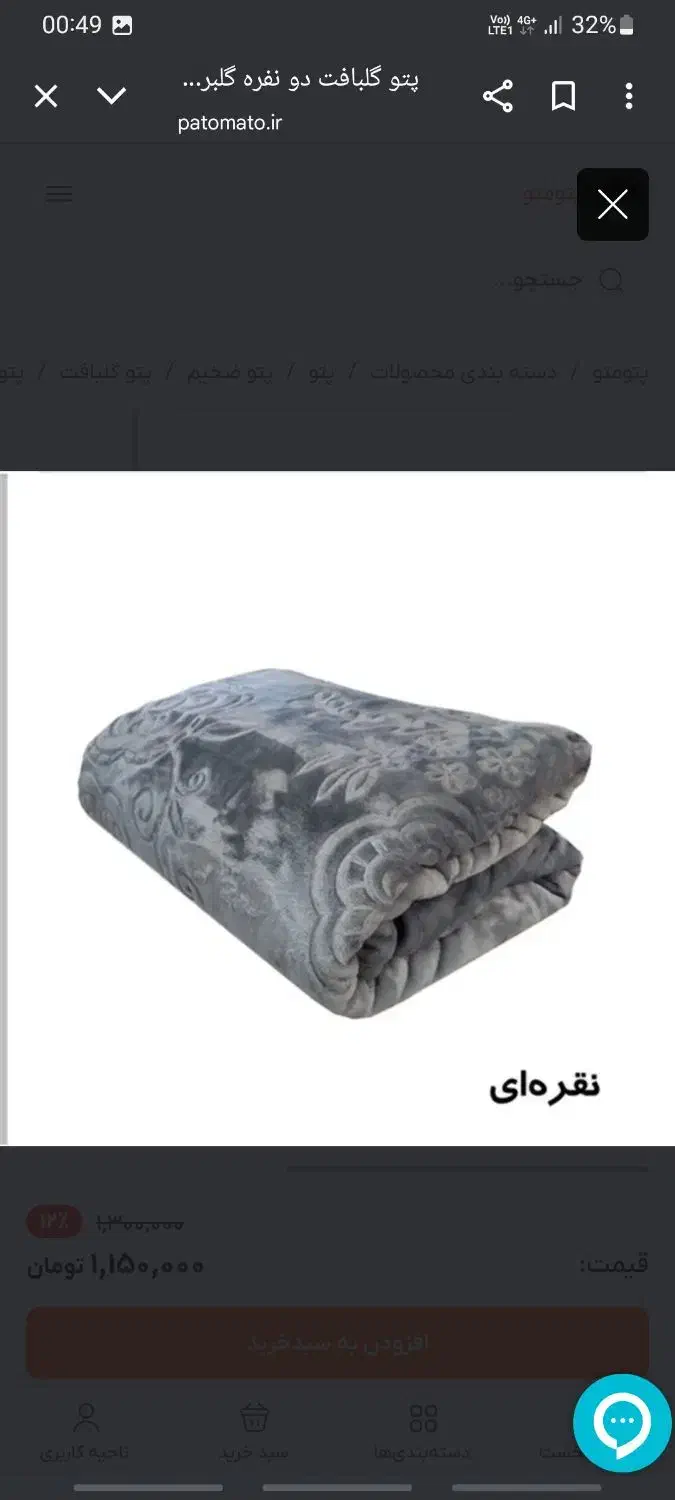
Task: Open the support chat bubble
Action: (x=622, y=1422)
